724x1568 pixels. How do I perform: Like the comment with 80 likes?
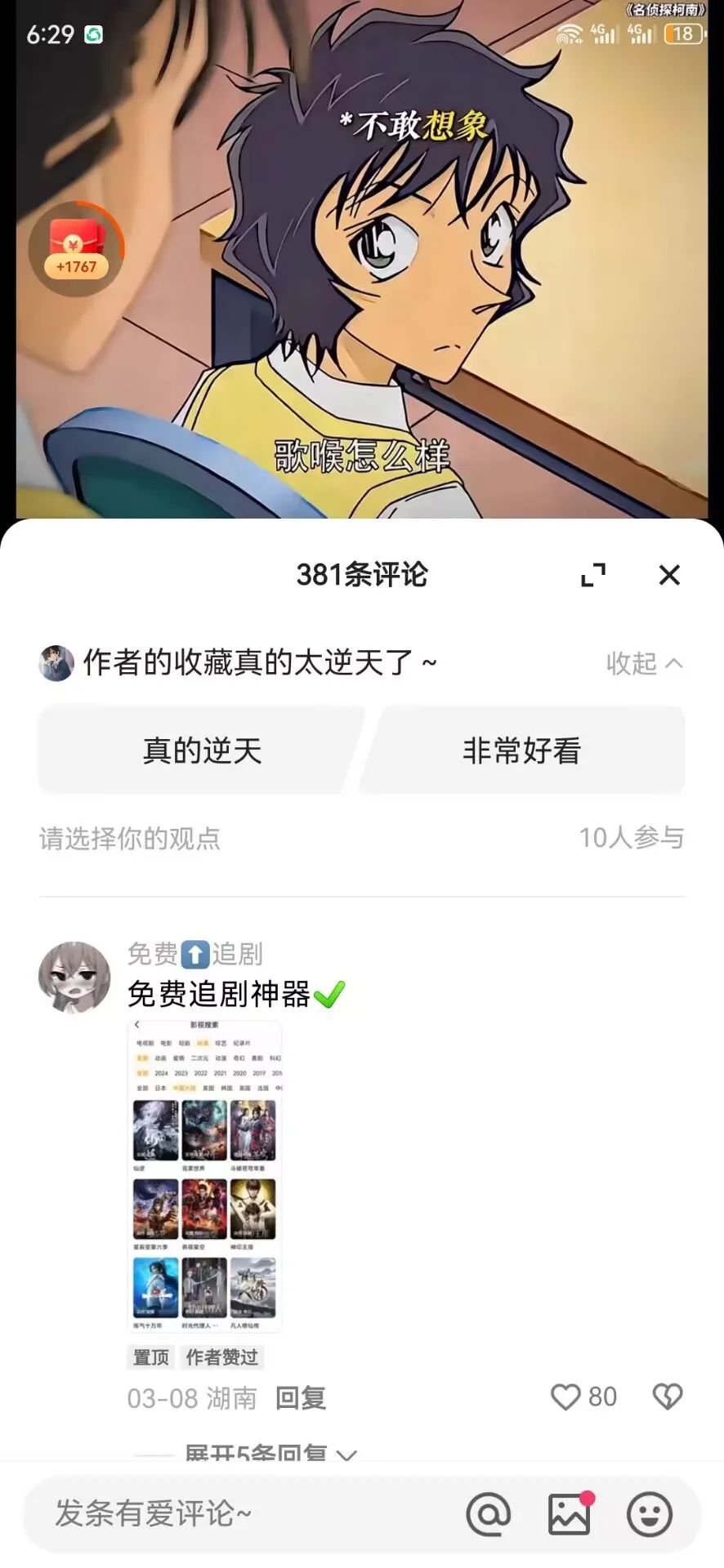tap(583, 1397)
